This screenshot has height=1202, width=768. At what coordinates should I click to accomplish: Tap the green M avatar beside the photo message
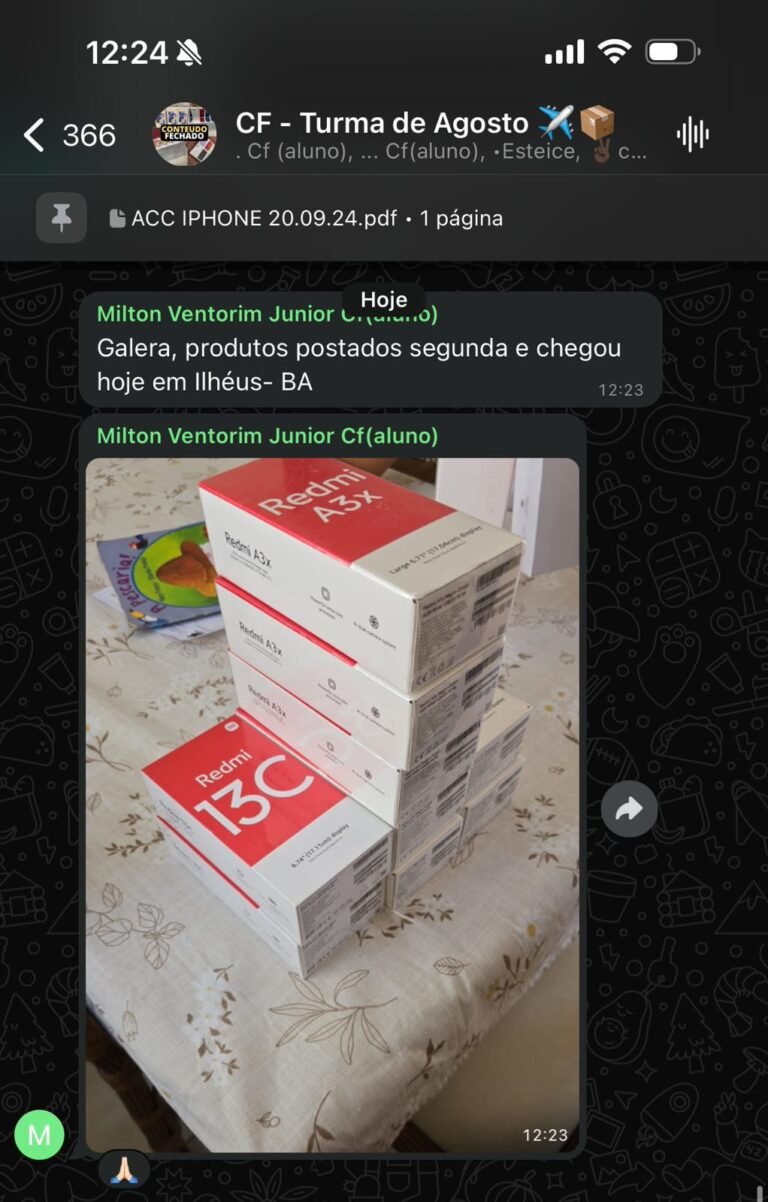coord(40,1135)
